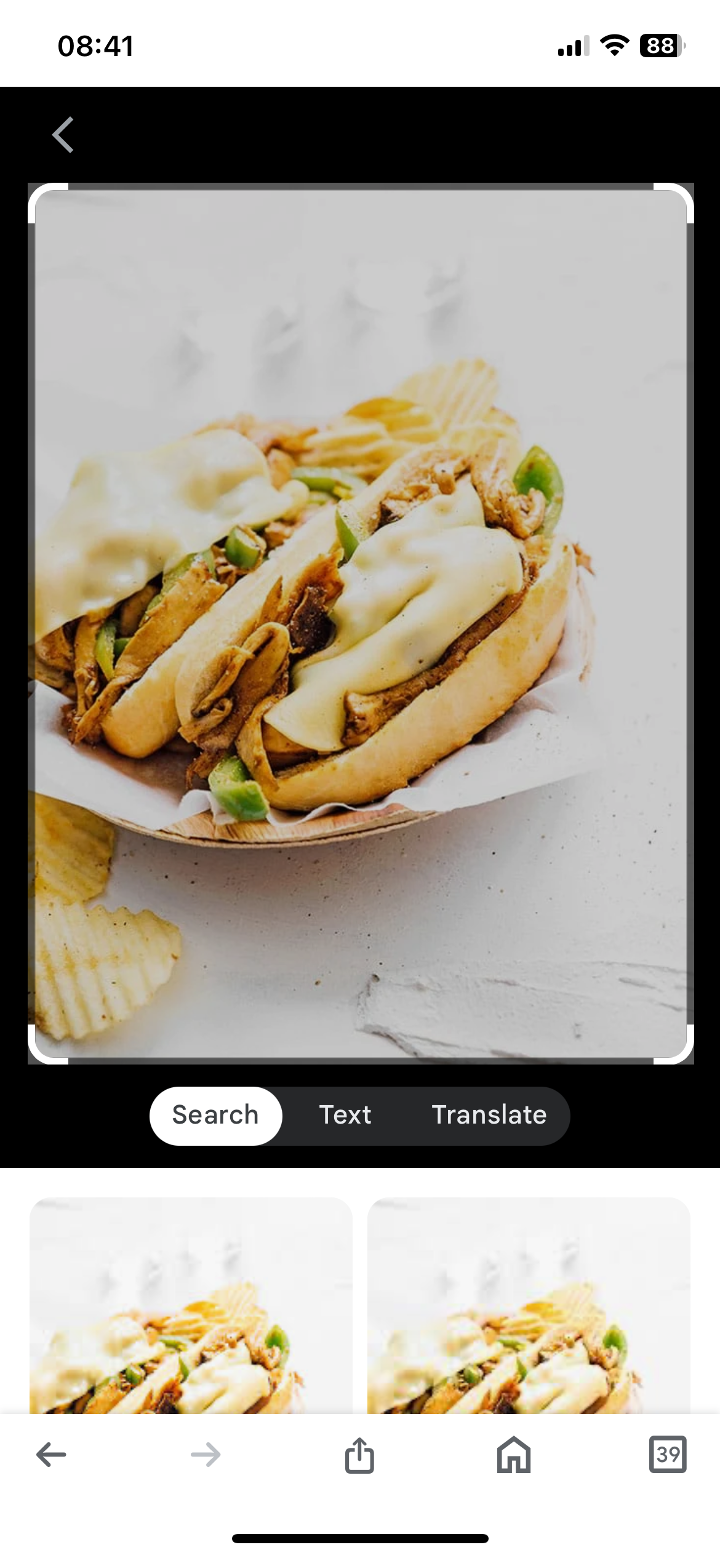Image resolution: width=720 pixels, height=1558 pixels.
Task: Select the Search mode
Action: click(215, 1115)
